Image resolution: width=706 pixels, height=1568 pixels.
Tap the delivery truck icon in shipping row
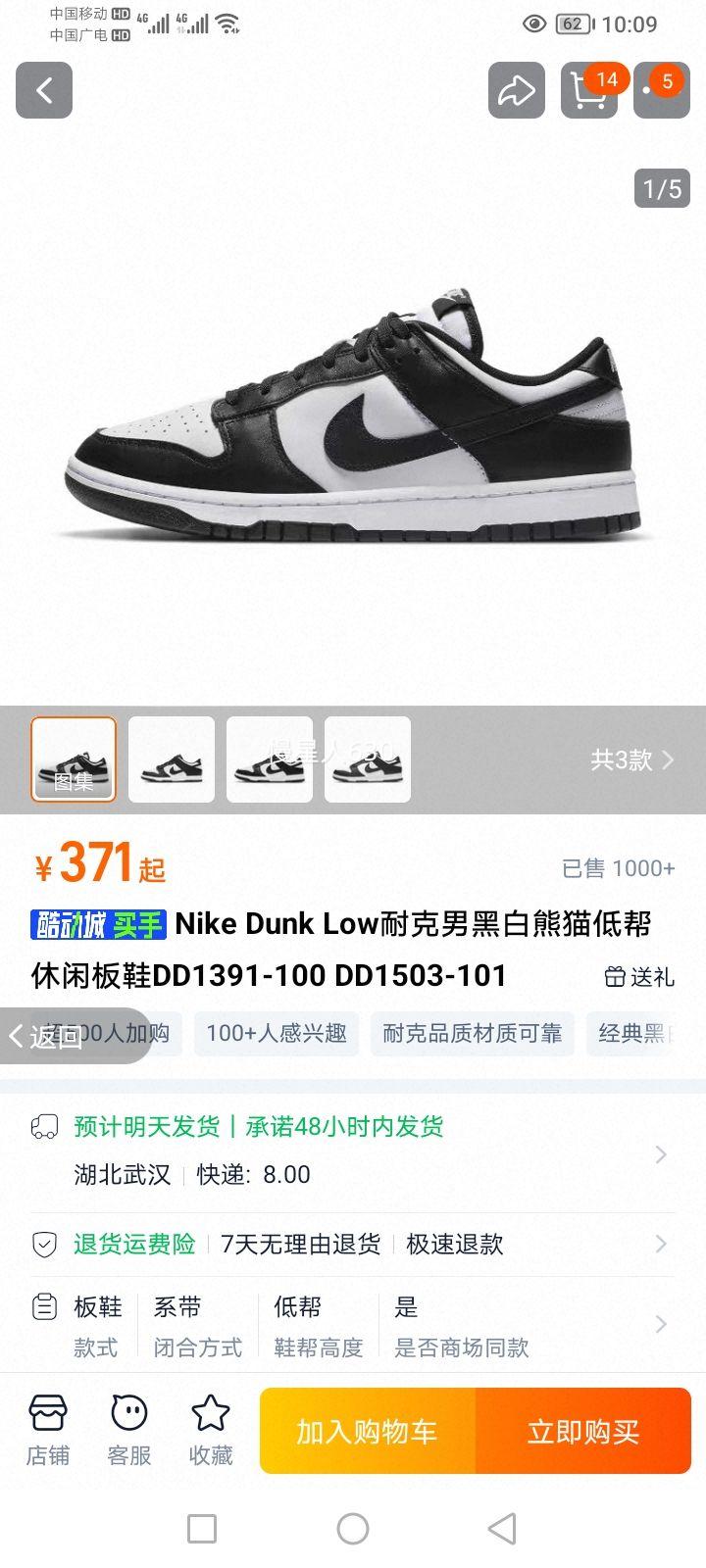pos(43,1127)
